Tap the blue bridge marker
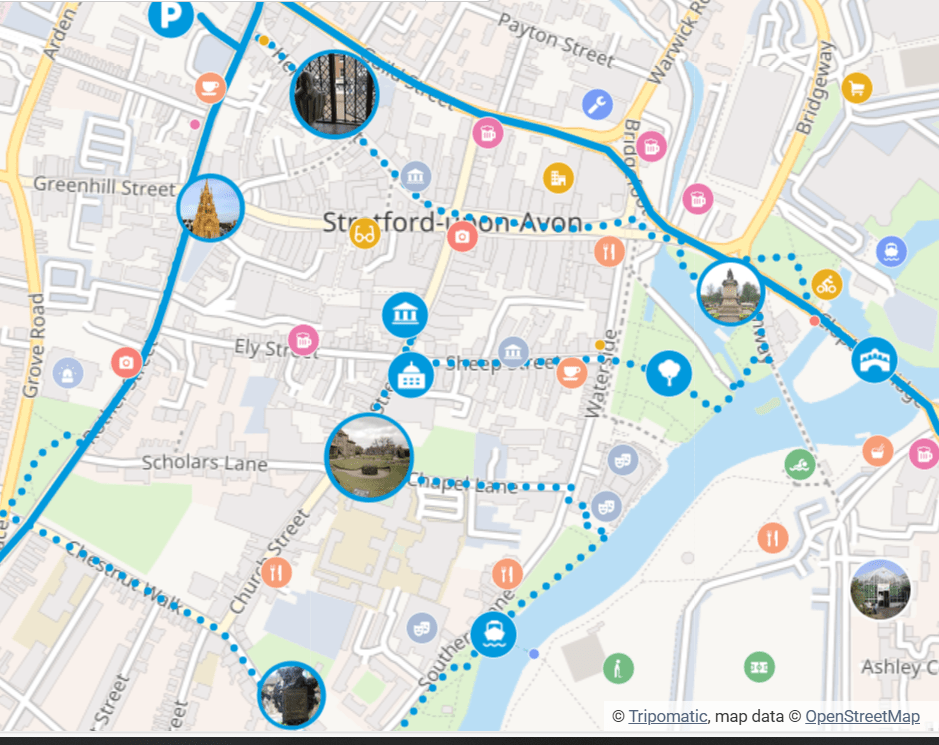Image resolution: width=939 pixels, height=745 pixels. 874,360
